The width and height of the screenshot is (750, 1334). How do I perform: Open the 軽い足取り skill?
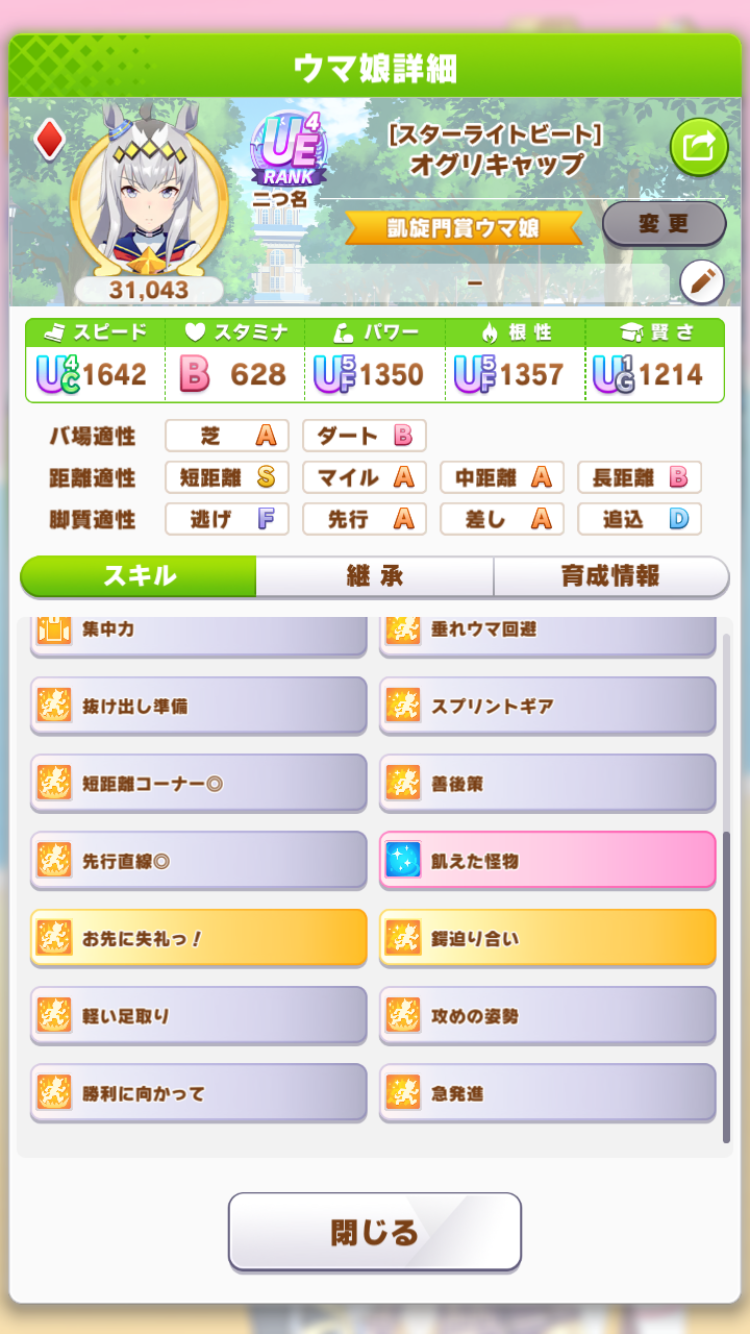(198, 1015)
